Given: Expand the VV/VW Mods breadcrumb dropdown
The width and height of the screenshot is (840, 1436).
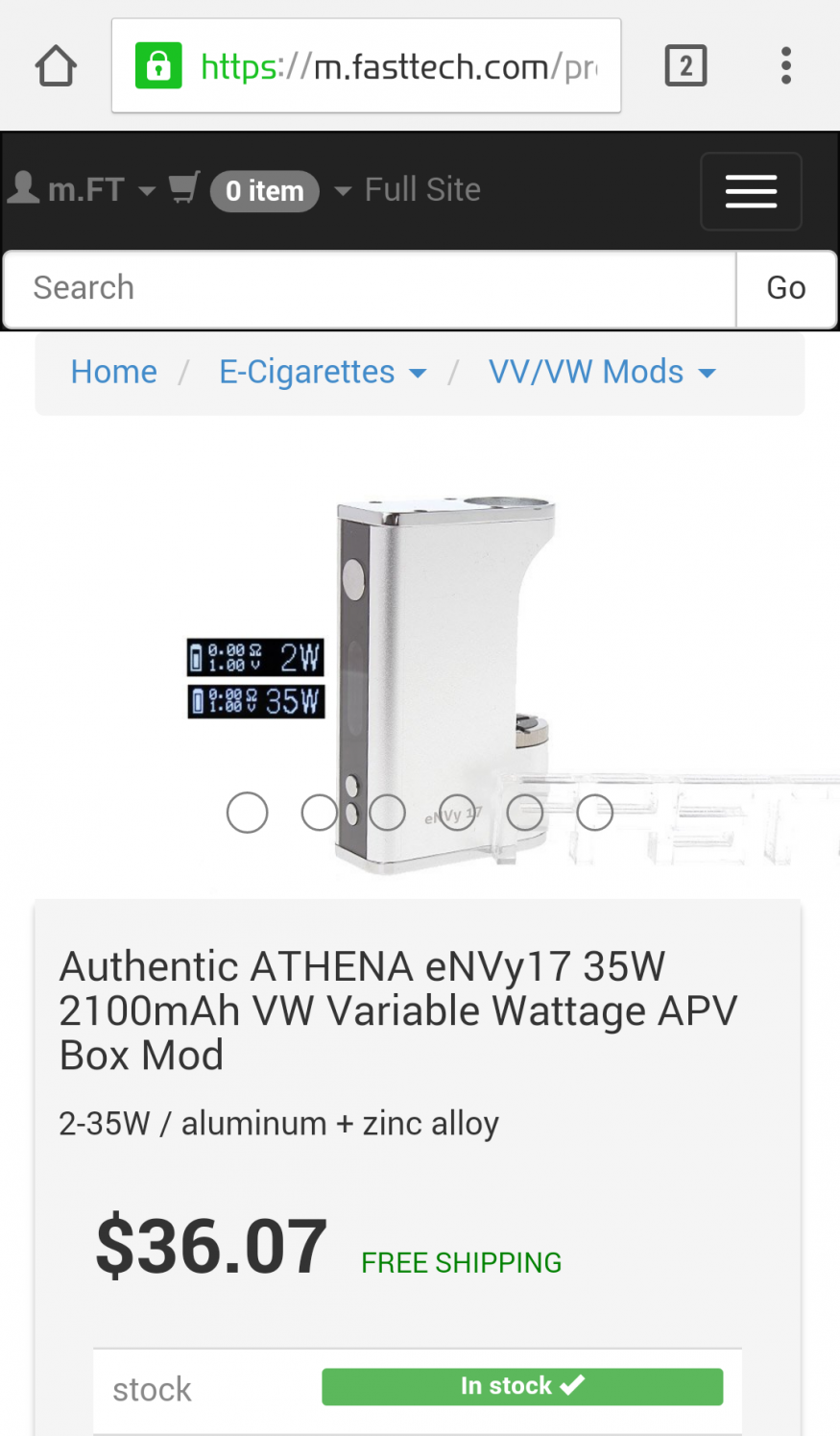Looking at the screenshot, I should pos(601,372).
